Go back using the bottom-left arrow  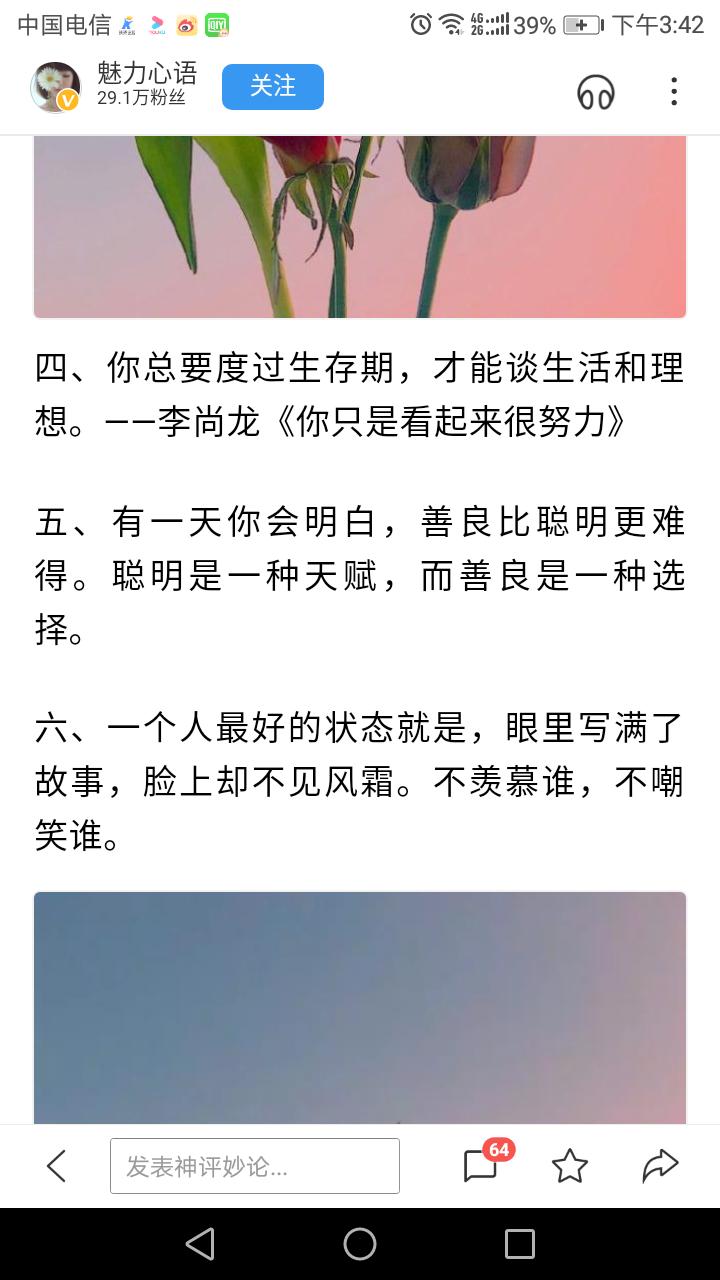57,1165
